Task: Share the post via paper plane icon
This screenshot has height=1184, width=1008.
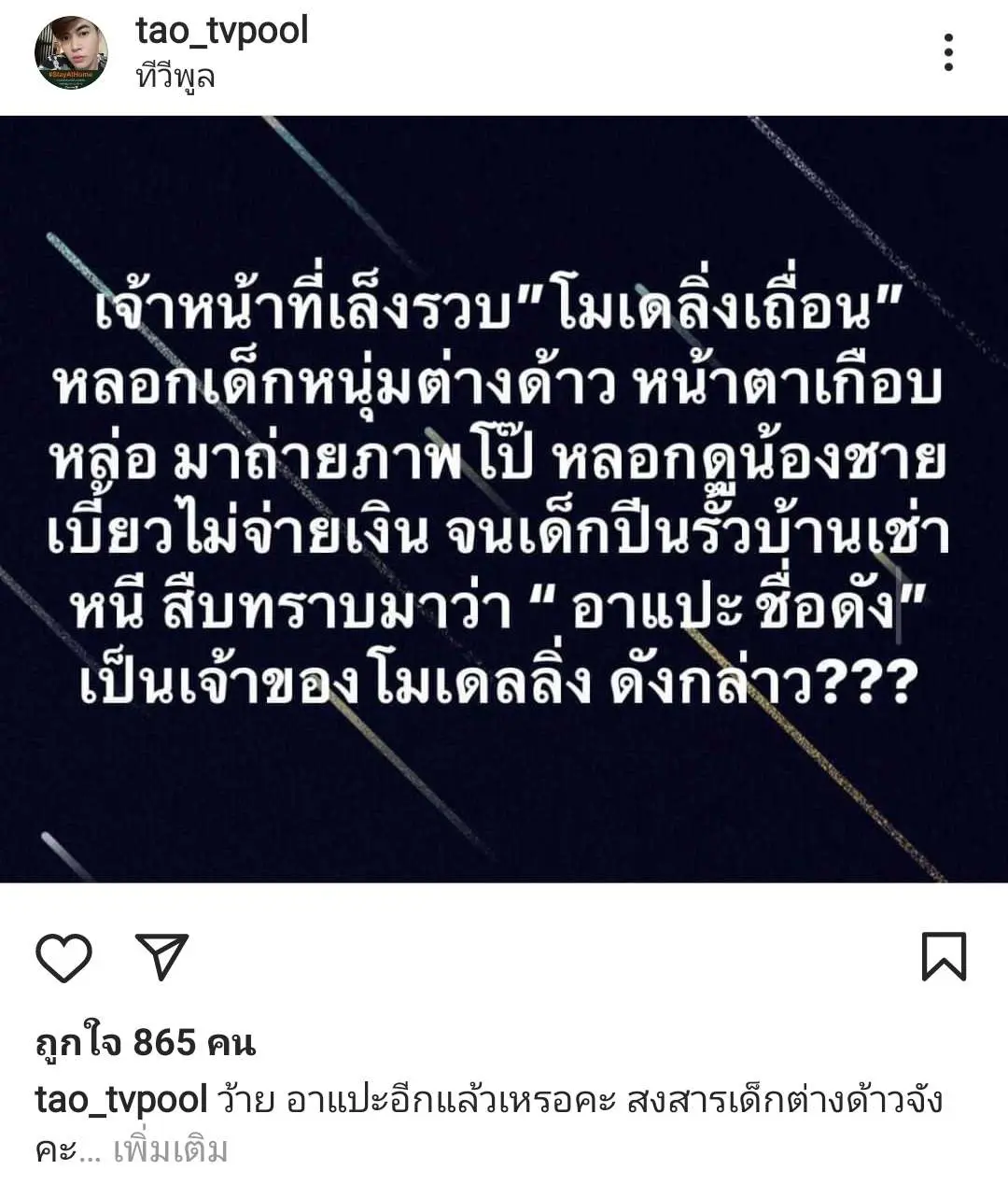Action: point(162,957)
